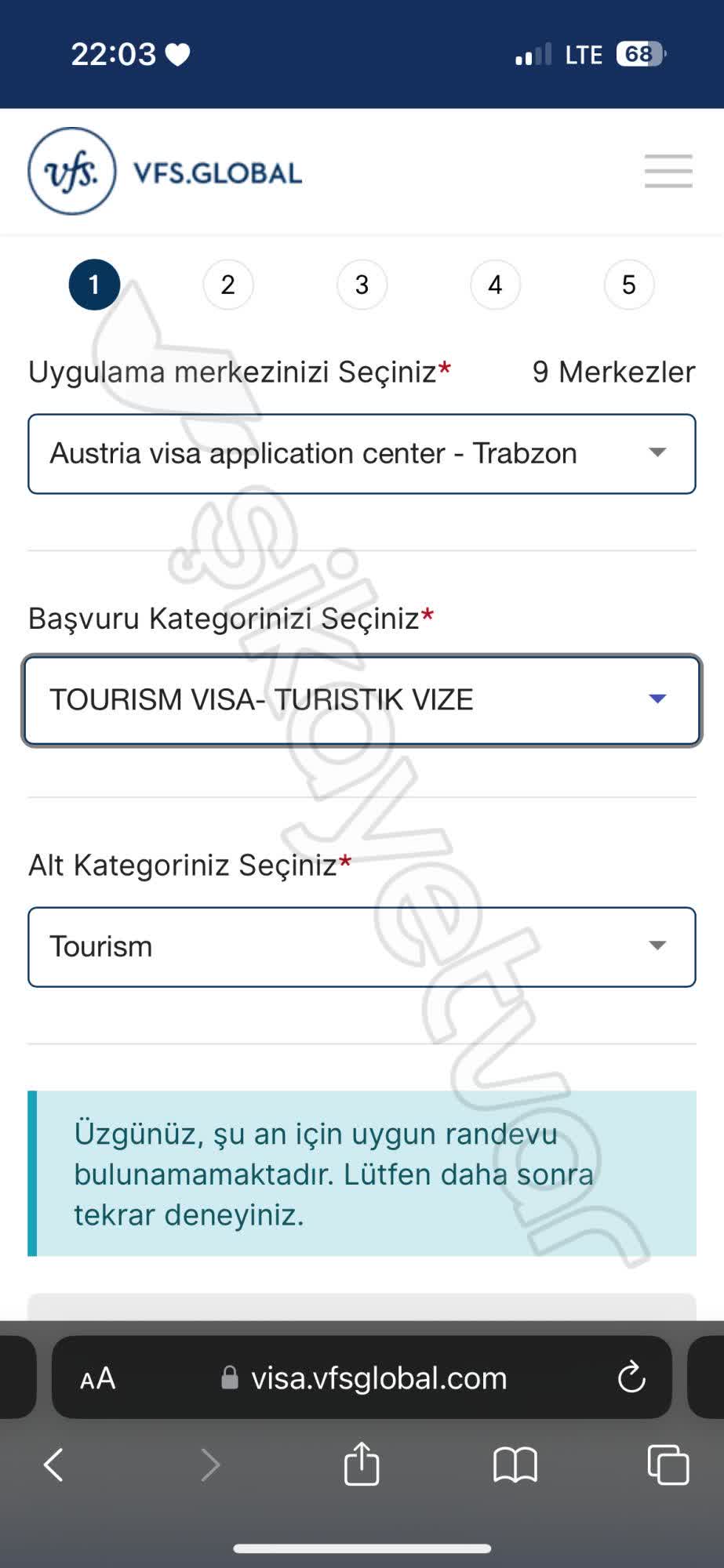This screenshot has height=1568, width=724.
Task: Tap the visa.vfsglobal.com address bar
Action: tap(377, 1377)
